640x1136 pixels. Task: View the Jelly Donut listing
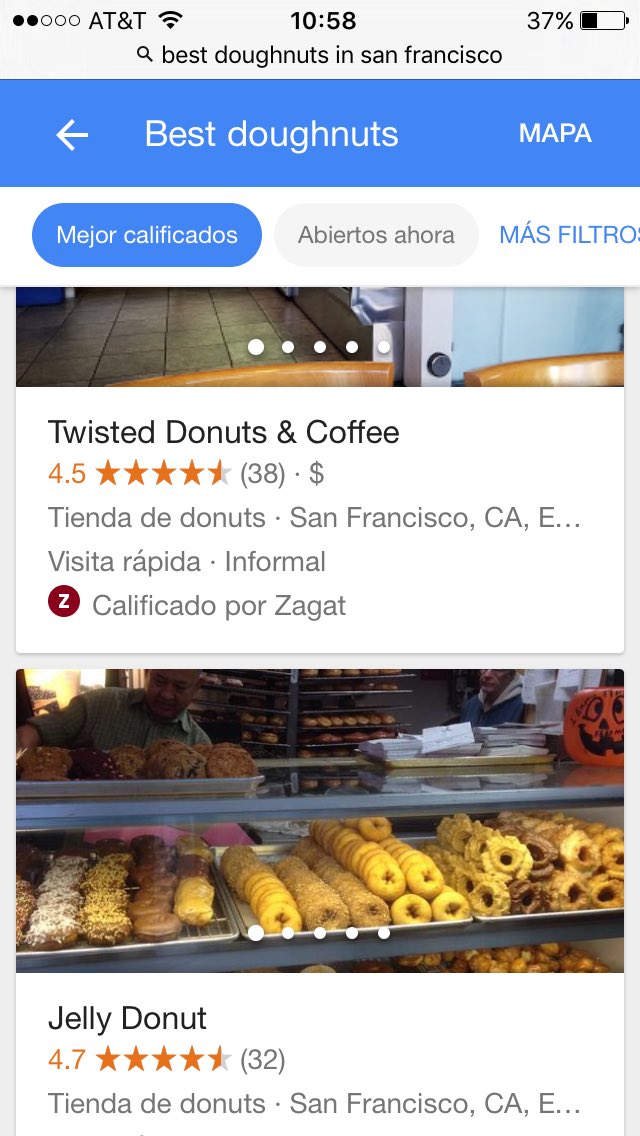point(127,1018)
